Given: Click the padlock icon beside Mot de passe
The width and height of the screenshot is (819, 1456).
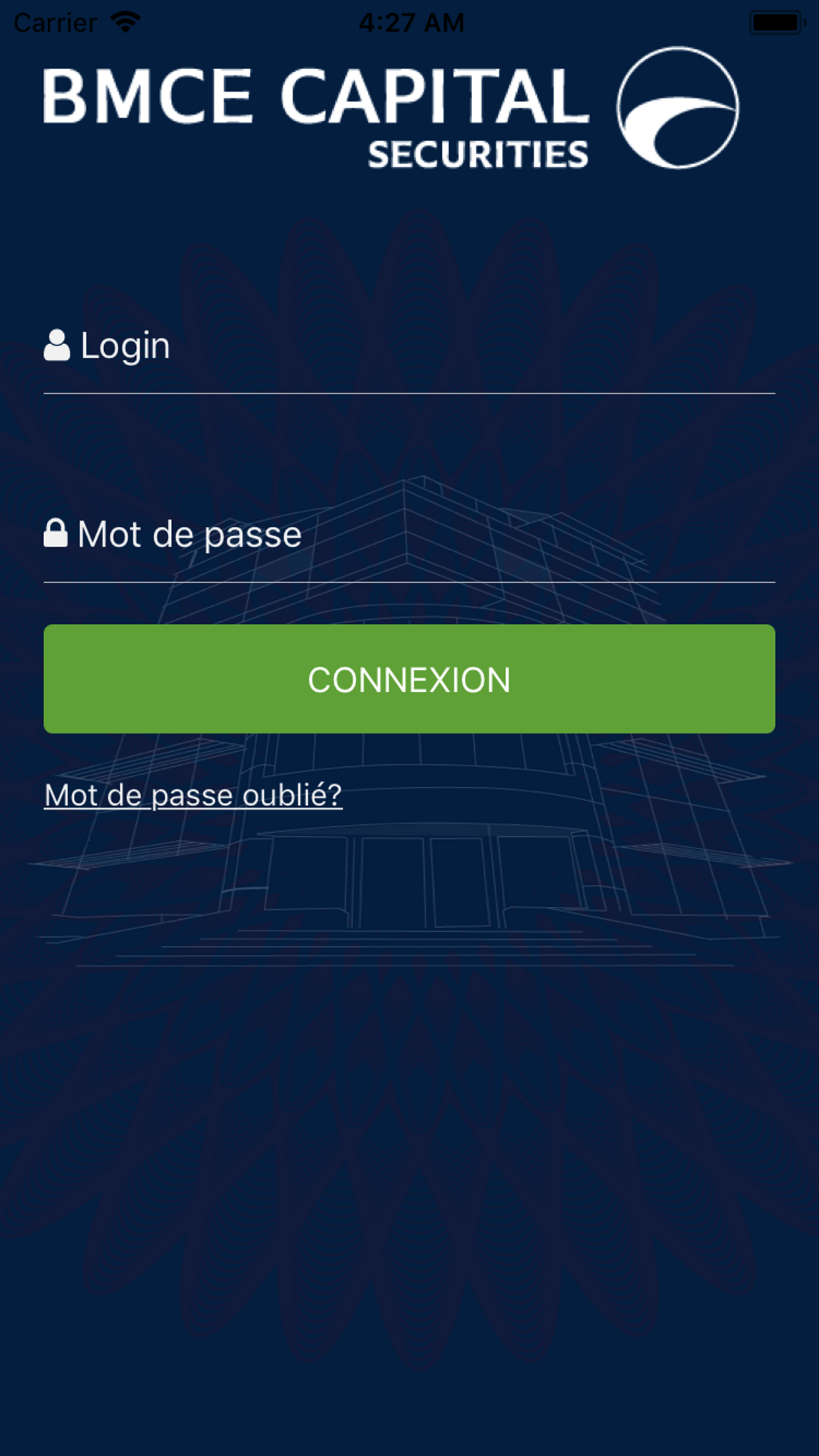Looking at the screenshot, I should pos(57,534).
